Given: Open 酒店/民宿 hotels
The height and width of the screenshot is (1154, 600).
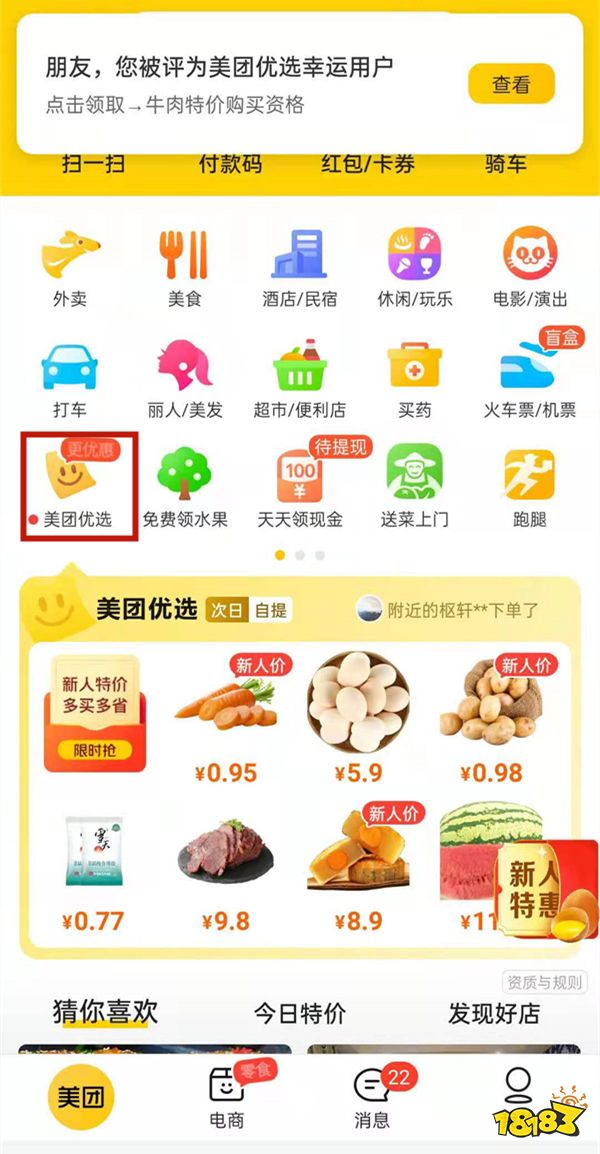Looking at the screenshot, I should tap(299, 265).
